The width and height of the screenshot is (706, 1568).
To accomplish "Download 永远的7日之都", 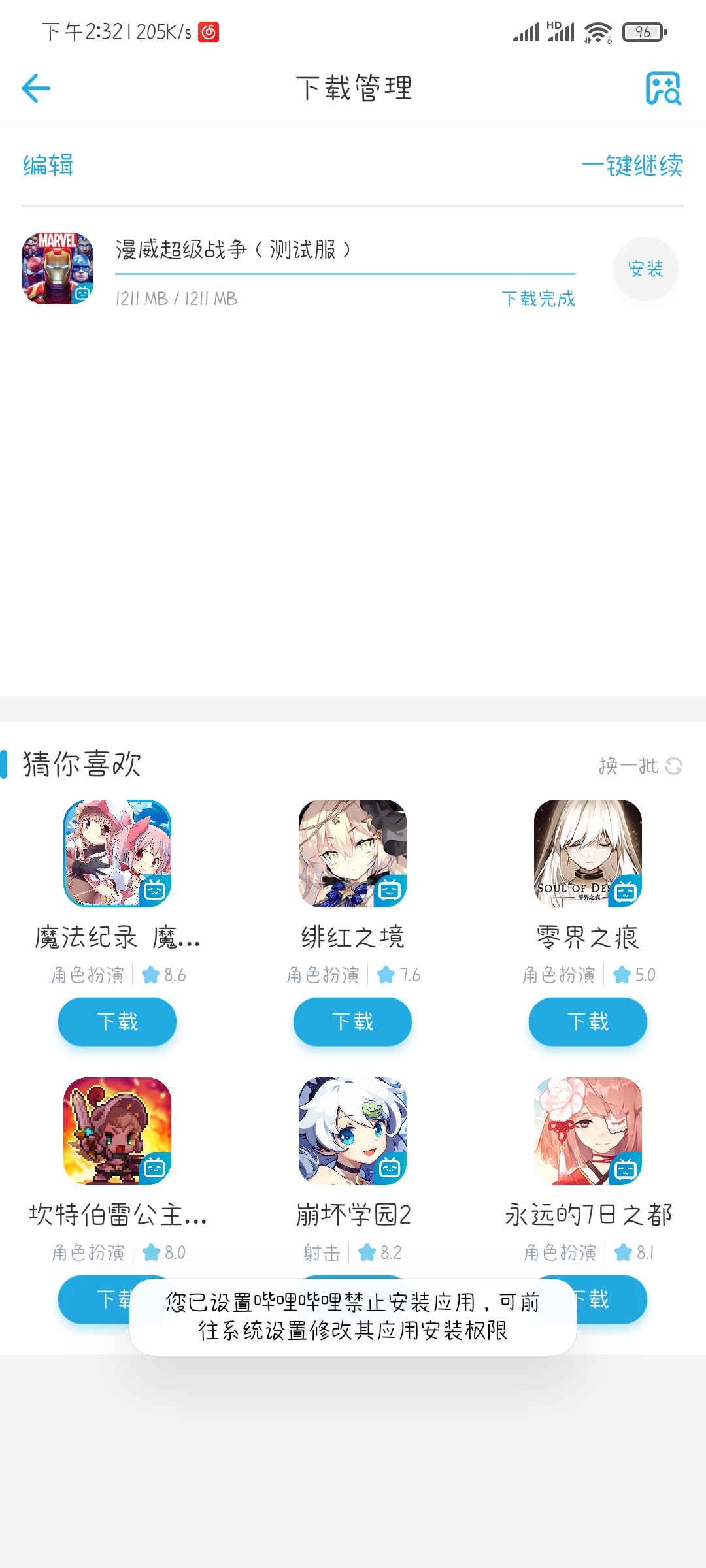I will click(x=611, y=1299).
